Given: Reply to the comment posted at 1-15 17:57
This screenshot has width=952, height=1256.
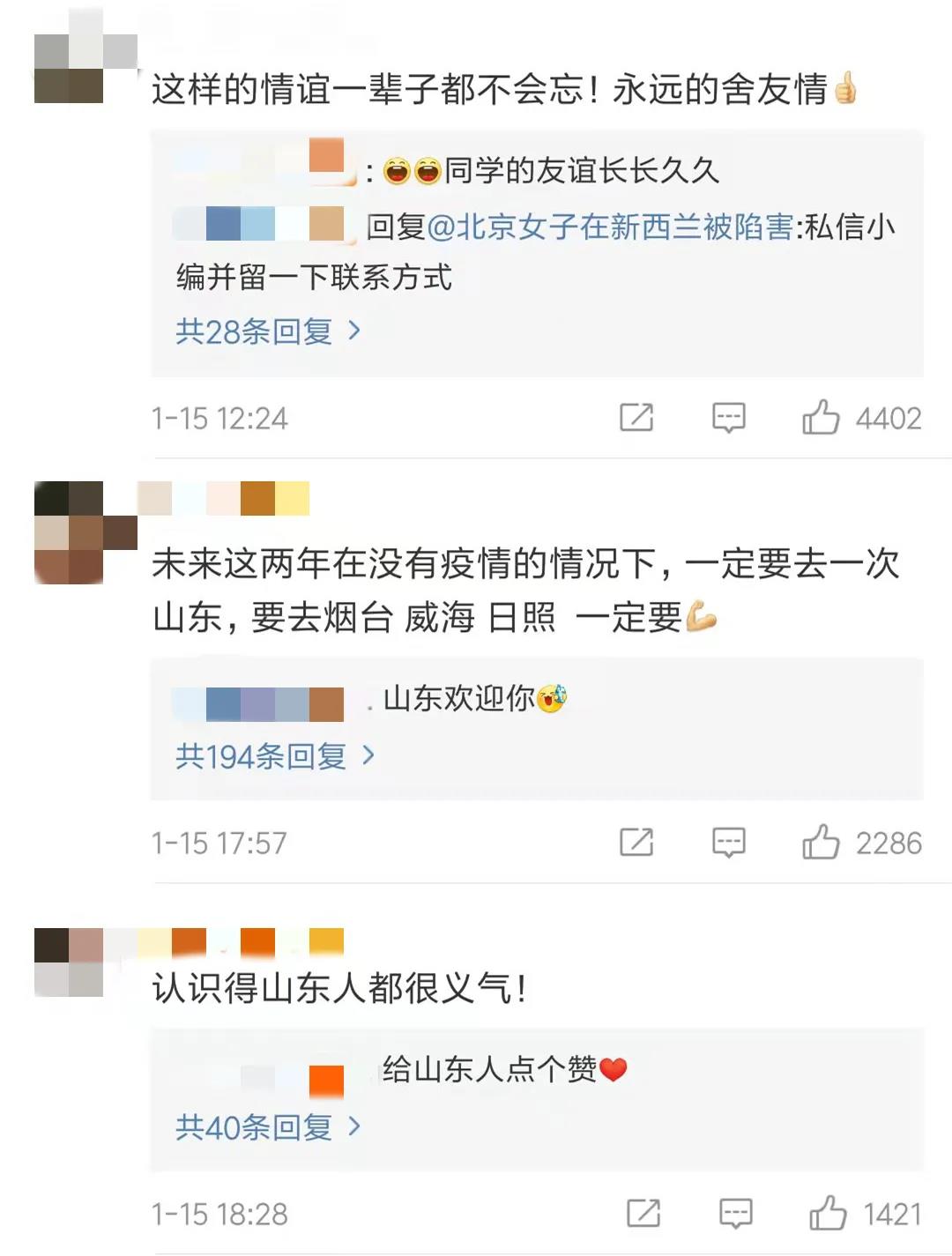Looking at the screenshot, I should coord(728,843).
